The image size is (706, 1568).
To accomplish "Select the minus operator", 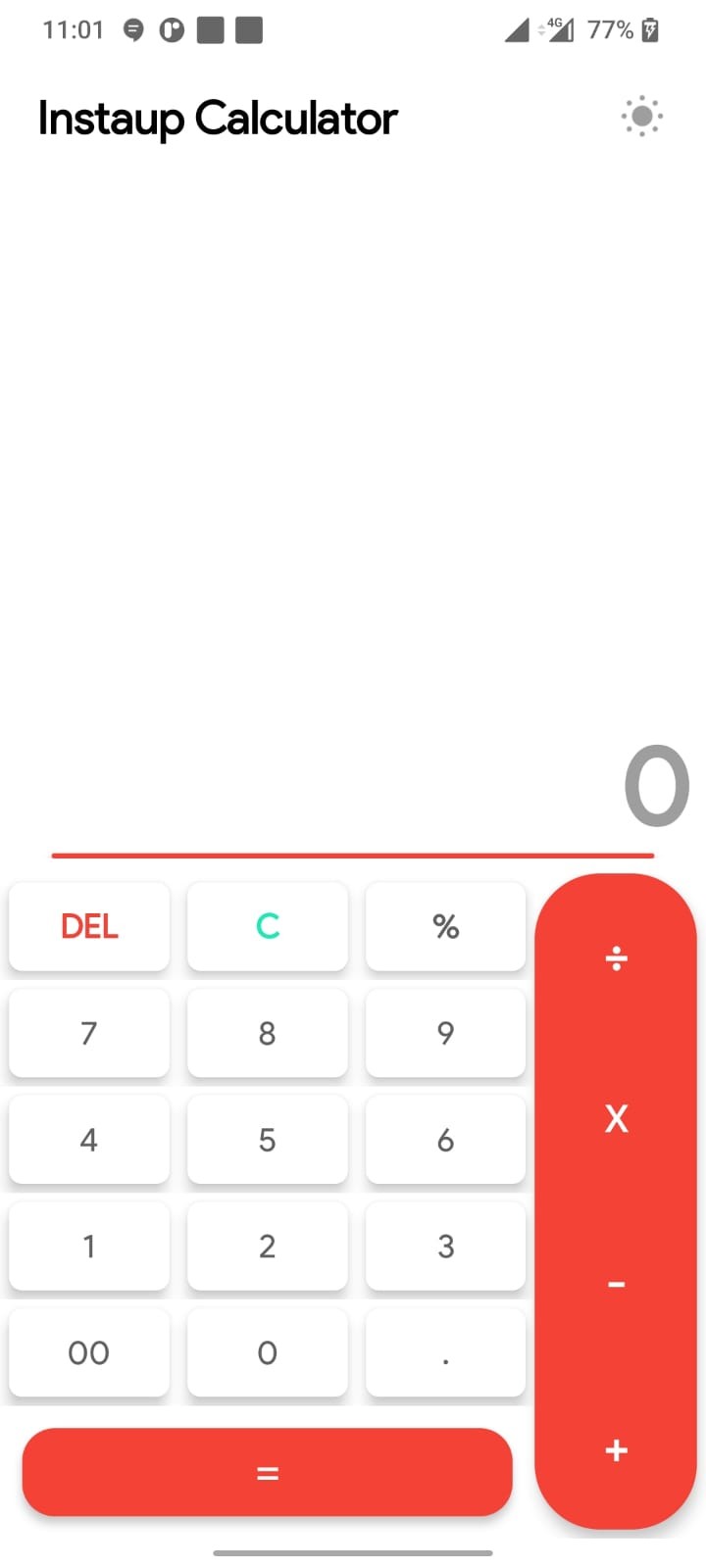I will click(x=616, y=1284).
